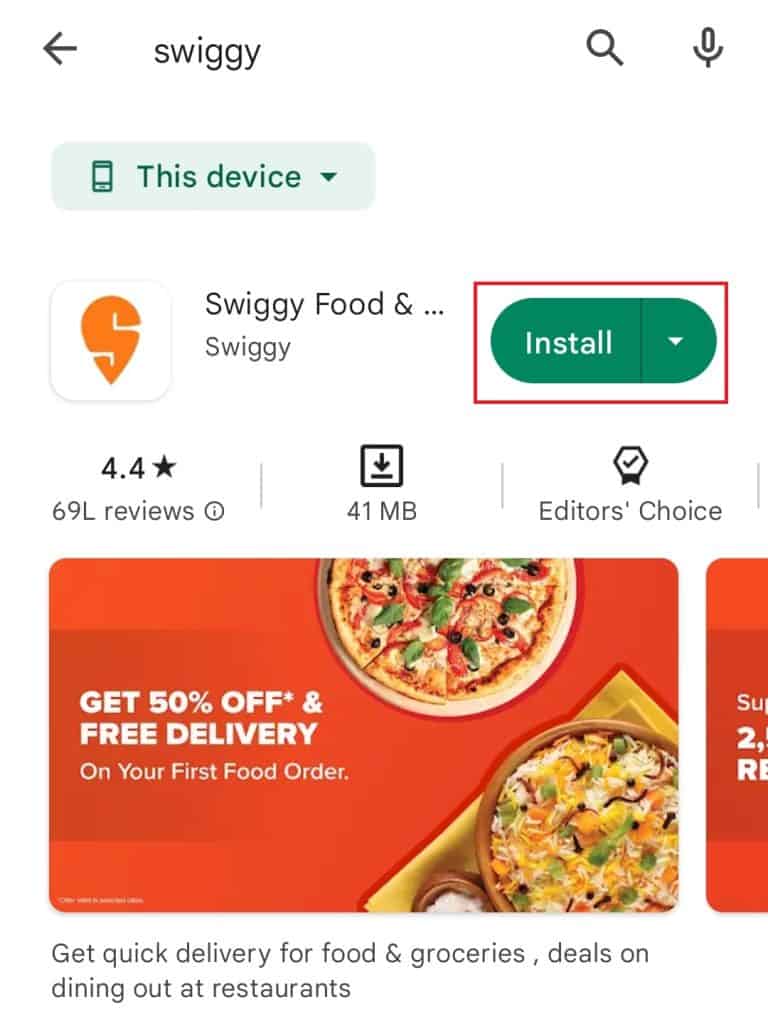Open the This device filter chip

(x=213, y=177)
